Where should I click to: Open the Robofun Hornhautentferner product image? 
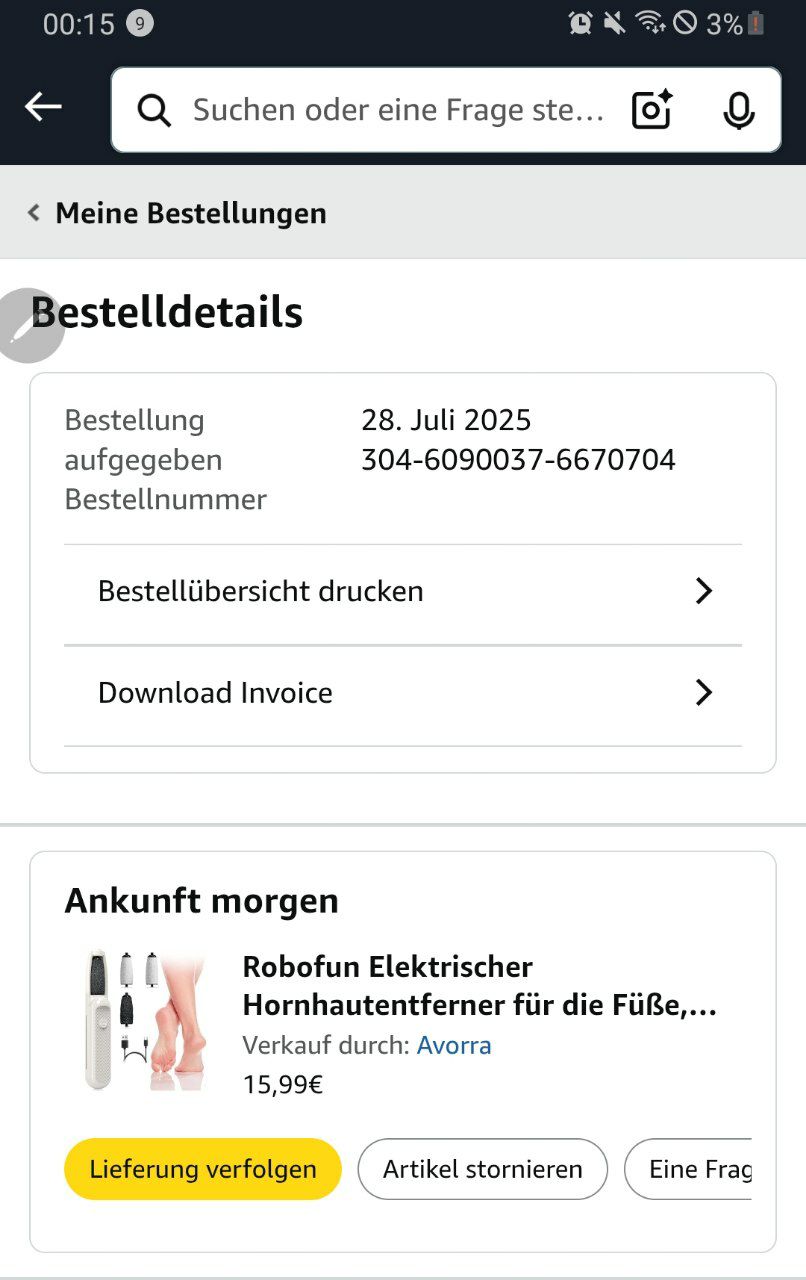point(146,1020)
